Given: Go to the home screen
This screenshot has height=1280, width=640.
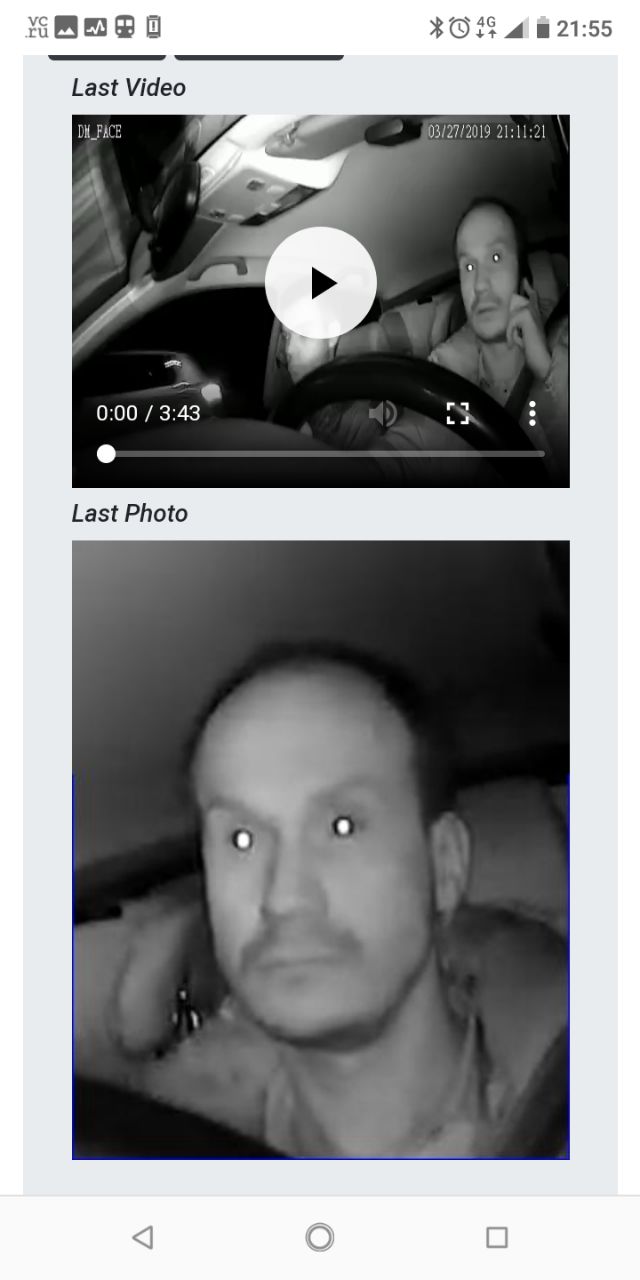Looking at the screenshot, I should coord(320,1237).
